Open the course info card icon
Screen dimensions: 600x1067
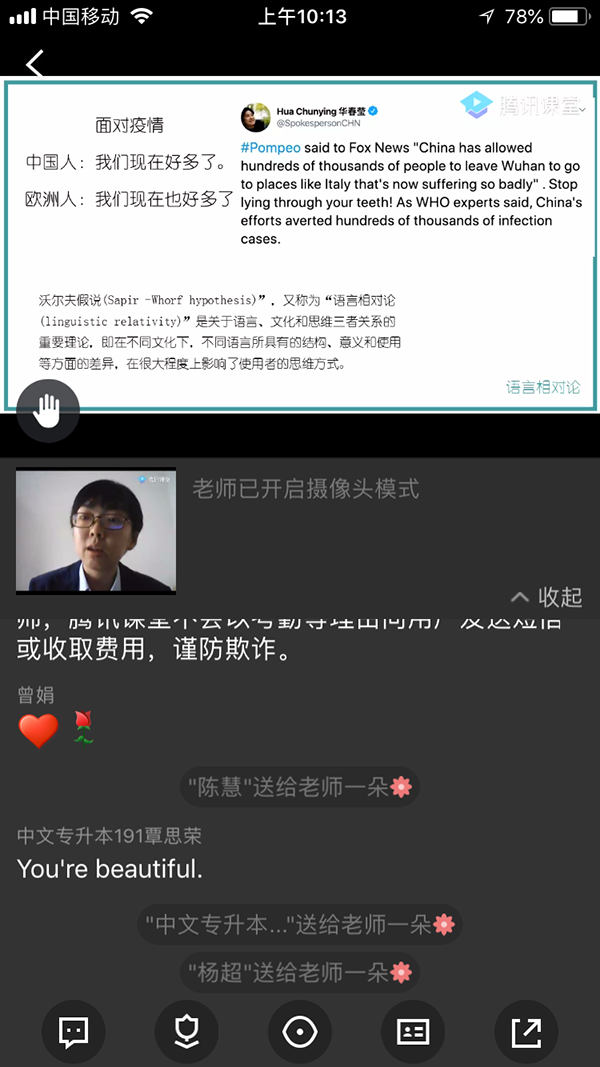413,1031
